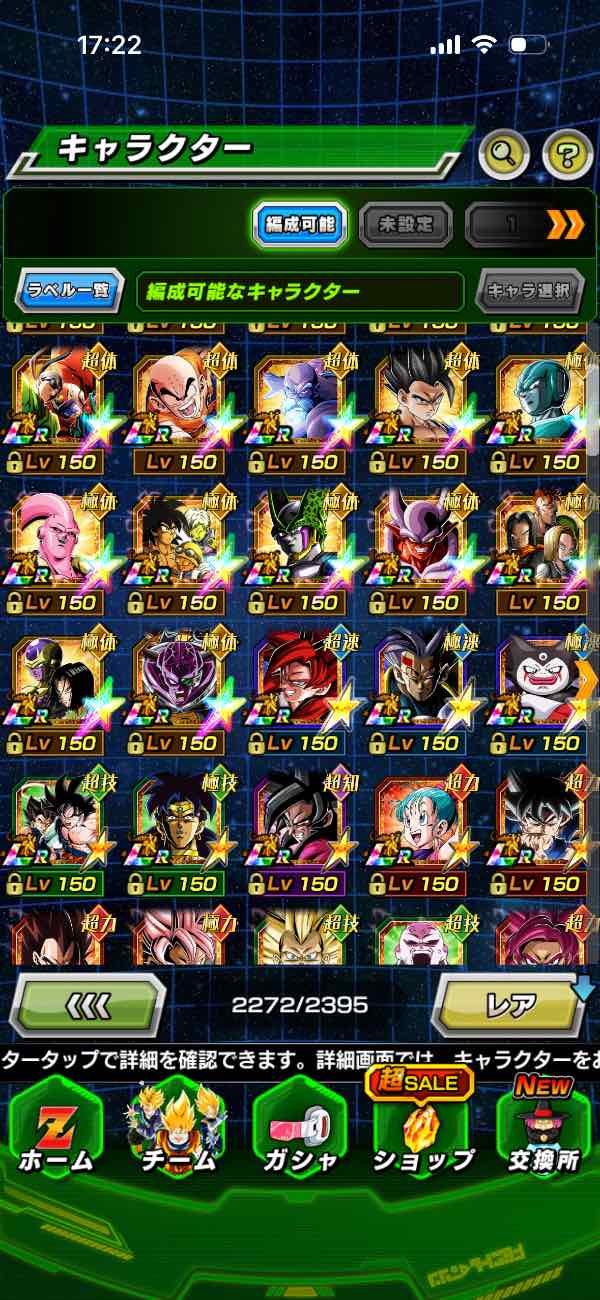Open the question mark help
The height and width of the screenshot is (1300, 600).
[567, 153]
